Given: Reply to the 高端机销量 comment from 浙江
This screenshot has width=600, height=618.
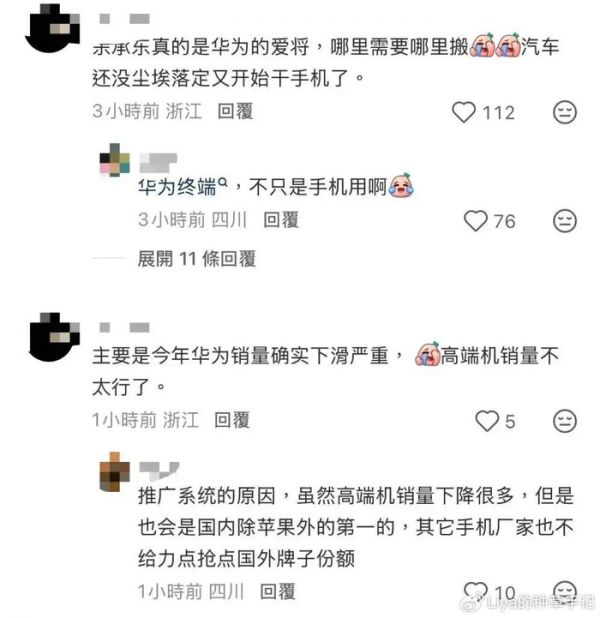Looking at the screenshot, I should click(233, 420).
